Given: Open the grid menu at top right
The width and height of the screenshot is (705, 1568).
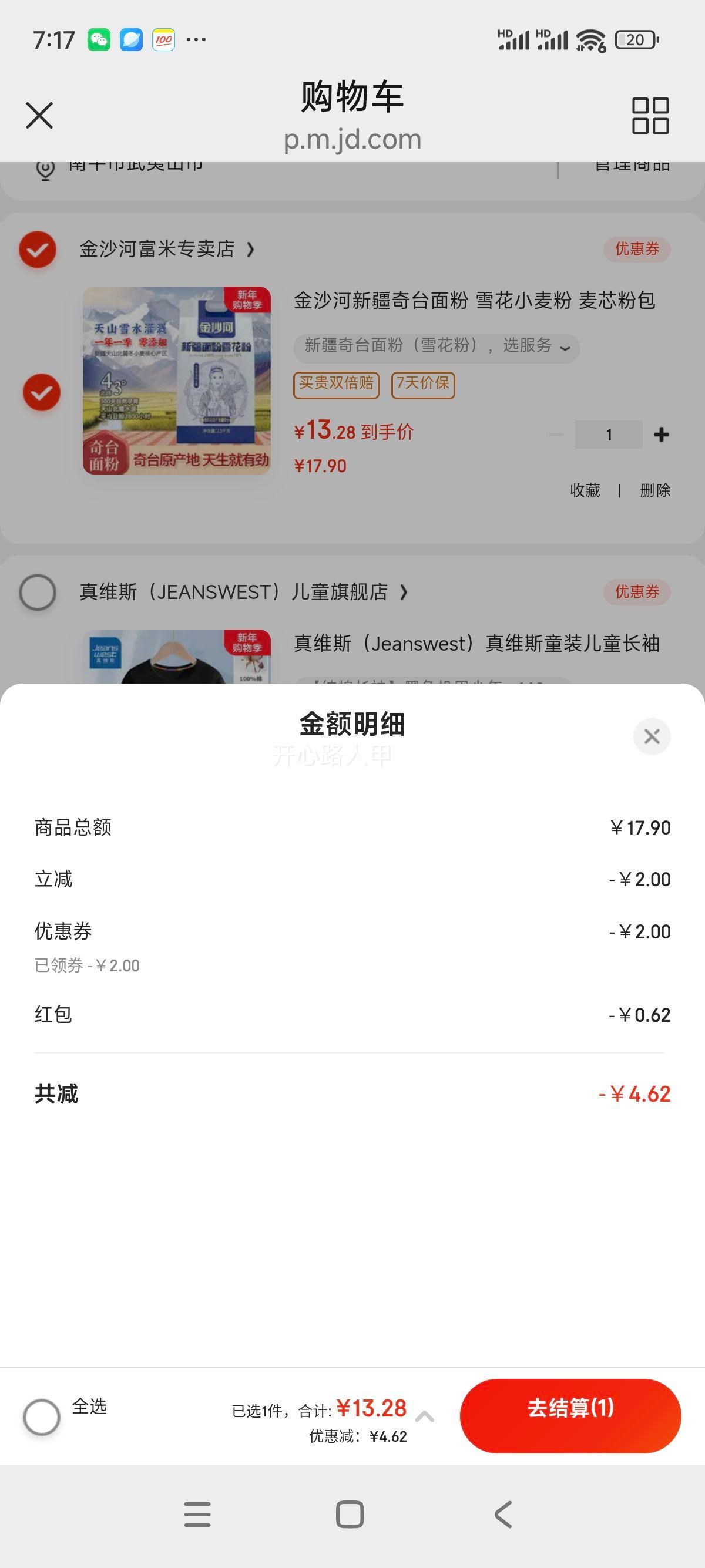Looking at the screenshot, I should (650, 116).
